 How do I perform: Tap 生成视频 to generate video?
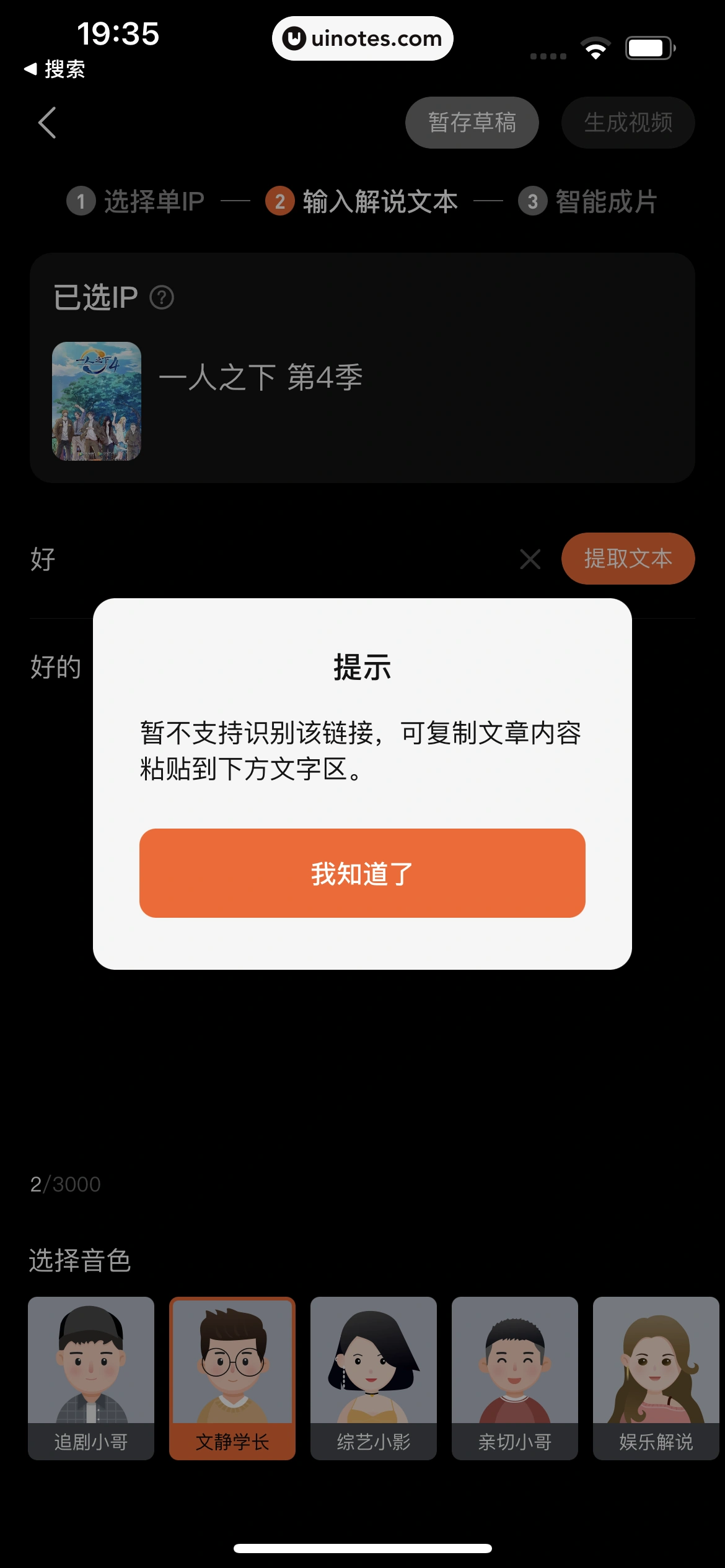(x=628, y=123)
